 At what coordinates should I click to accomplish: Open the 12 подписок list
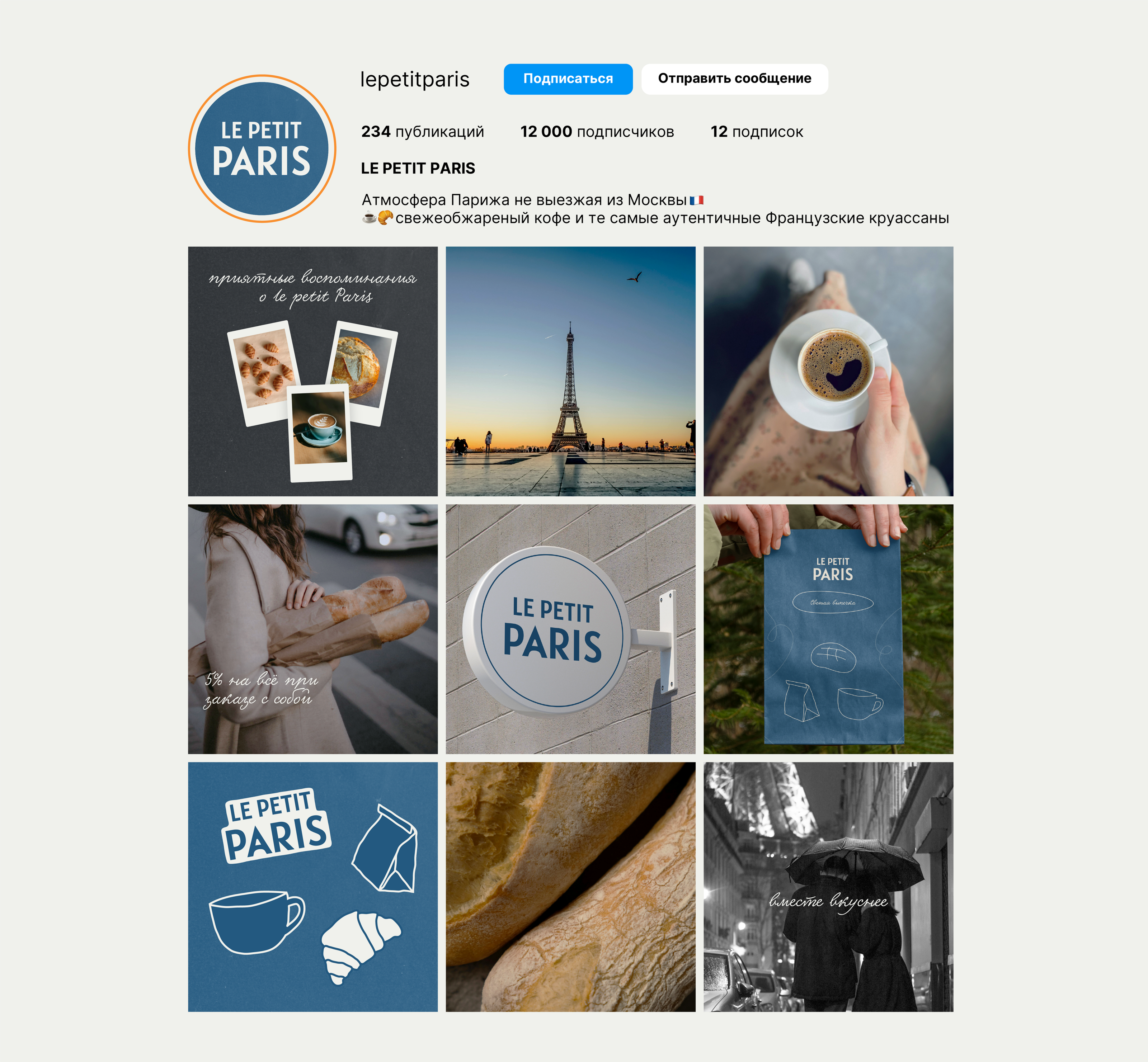[757, 132]
